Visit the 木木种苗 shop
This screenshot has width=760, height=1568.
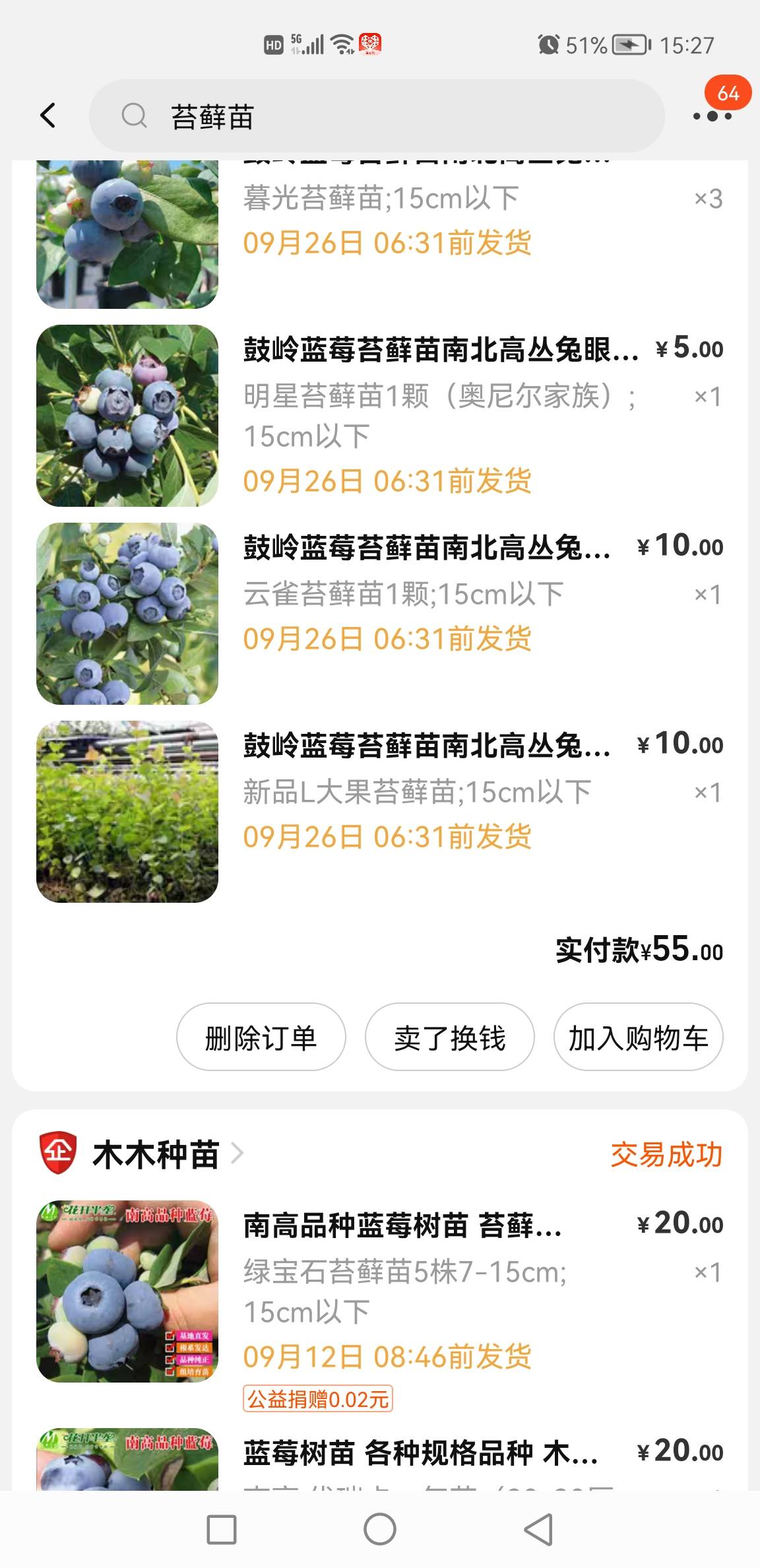coord(156,1154)
